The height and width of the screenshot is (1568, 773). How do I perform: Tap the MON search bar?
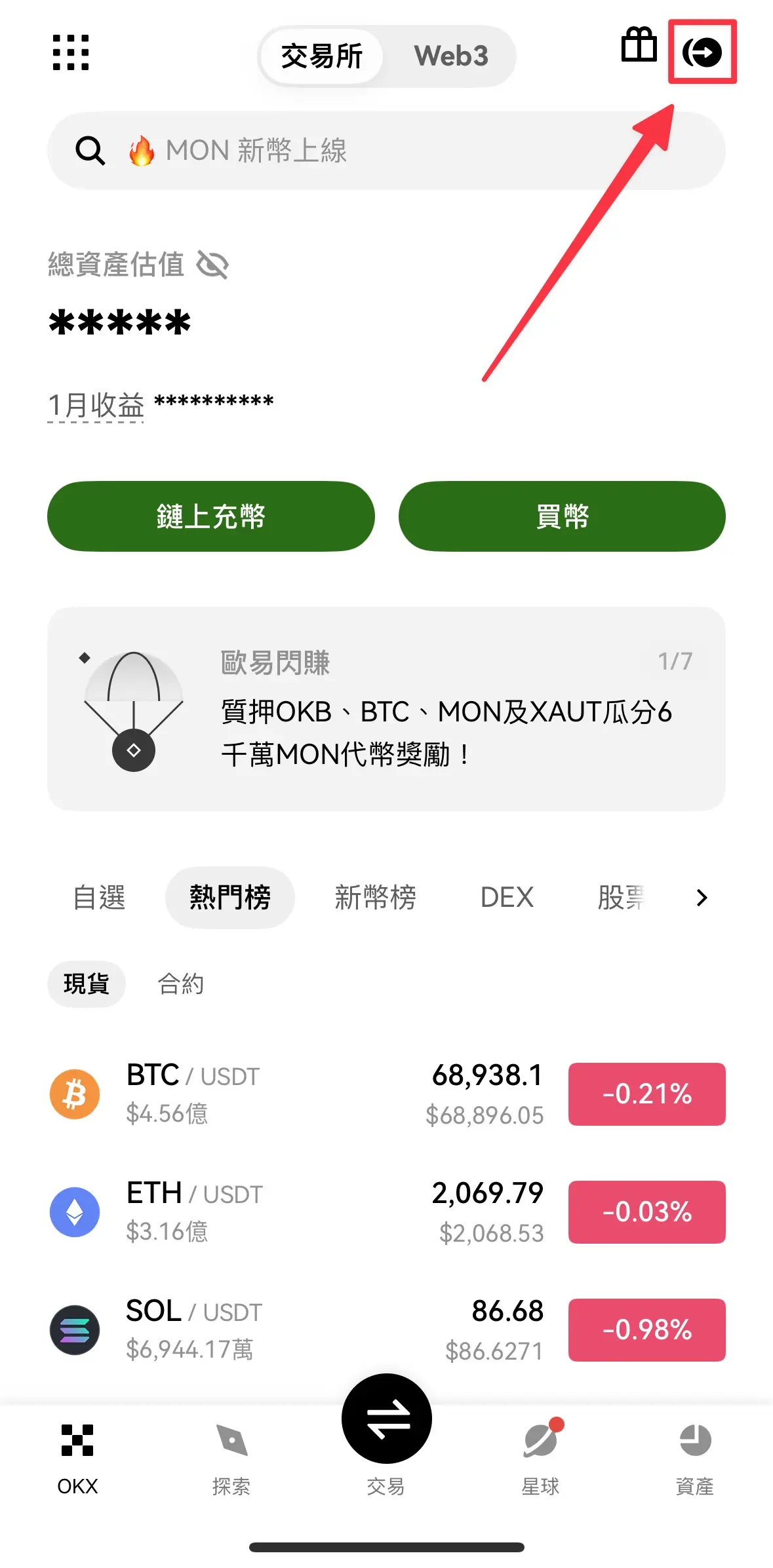point(387,151)
